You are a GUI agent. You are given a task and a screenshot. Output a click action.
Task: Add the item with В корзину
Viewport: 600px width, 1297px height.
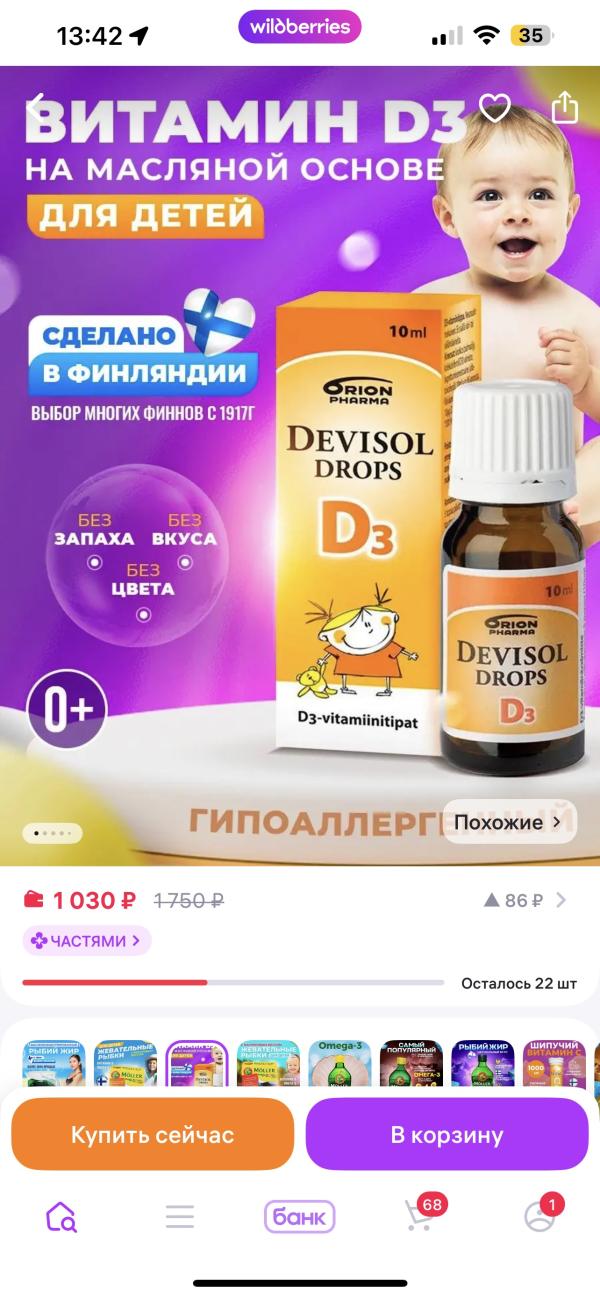(x=446, y=1134)
